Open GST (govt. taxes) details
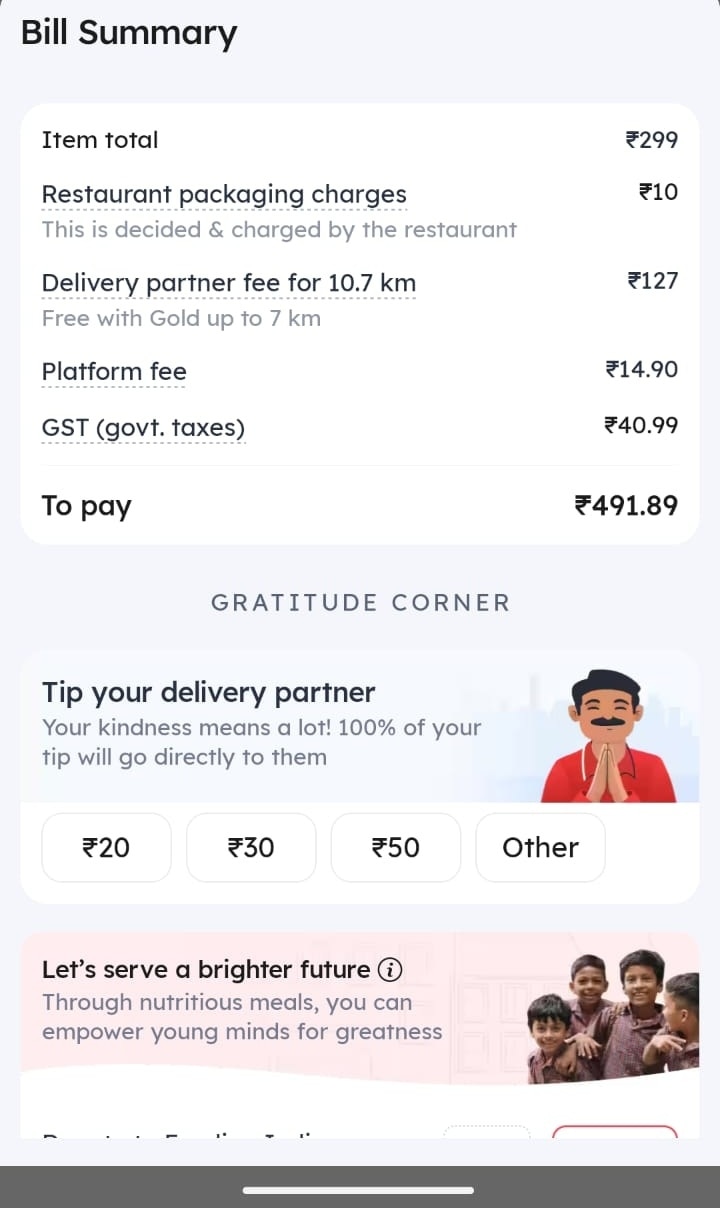The image size is (720, 1208). click(143, 429)
